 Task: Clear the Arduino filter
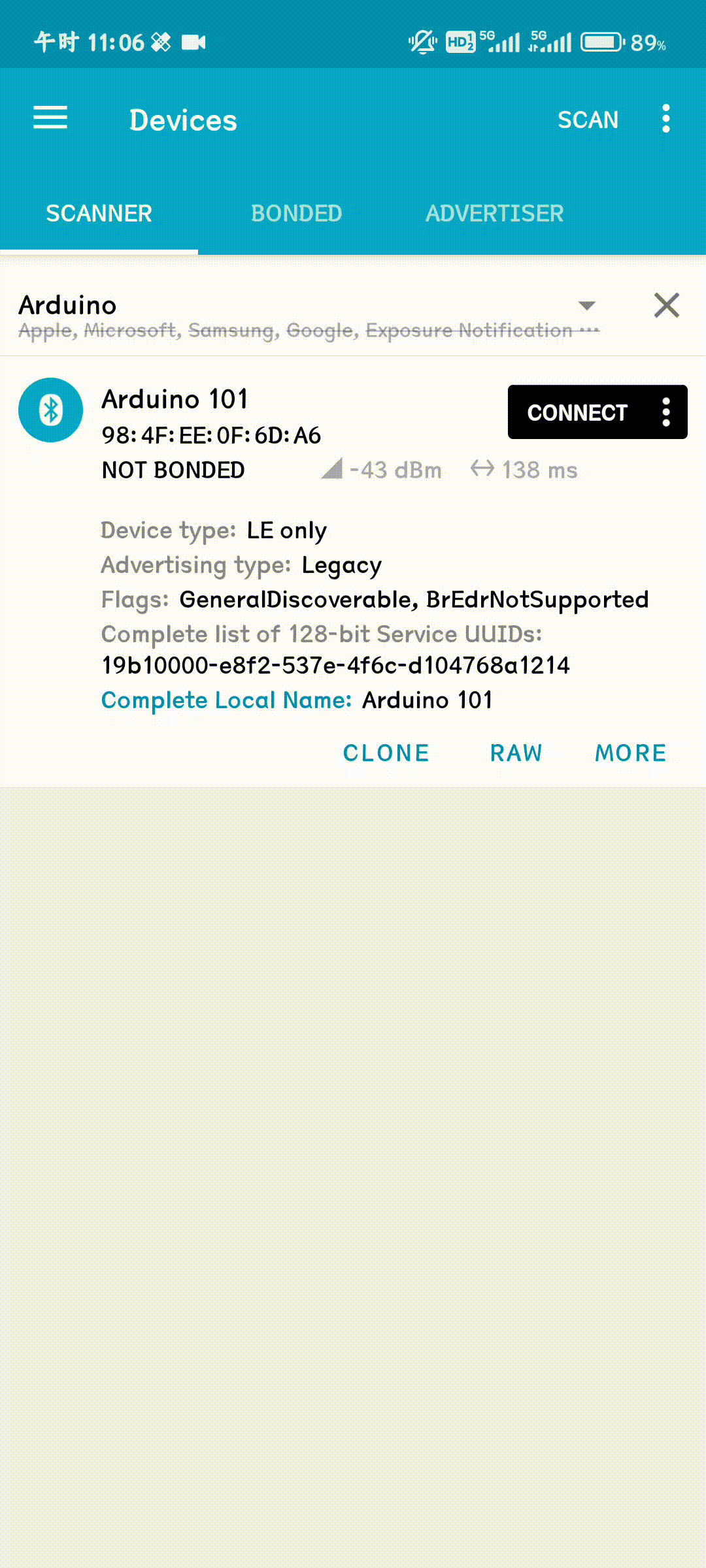(666, 305)
